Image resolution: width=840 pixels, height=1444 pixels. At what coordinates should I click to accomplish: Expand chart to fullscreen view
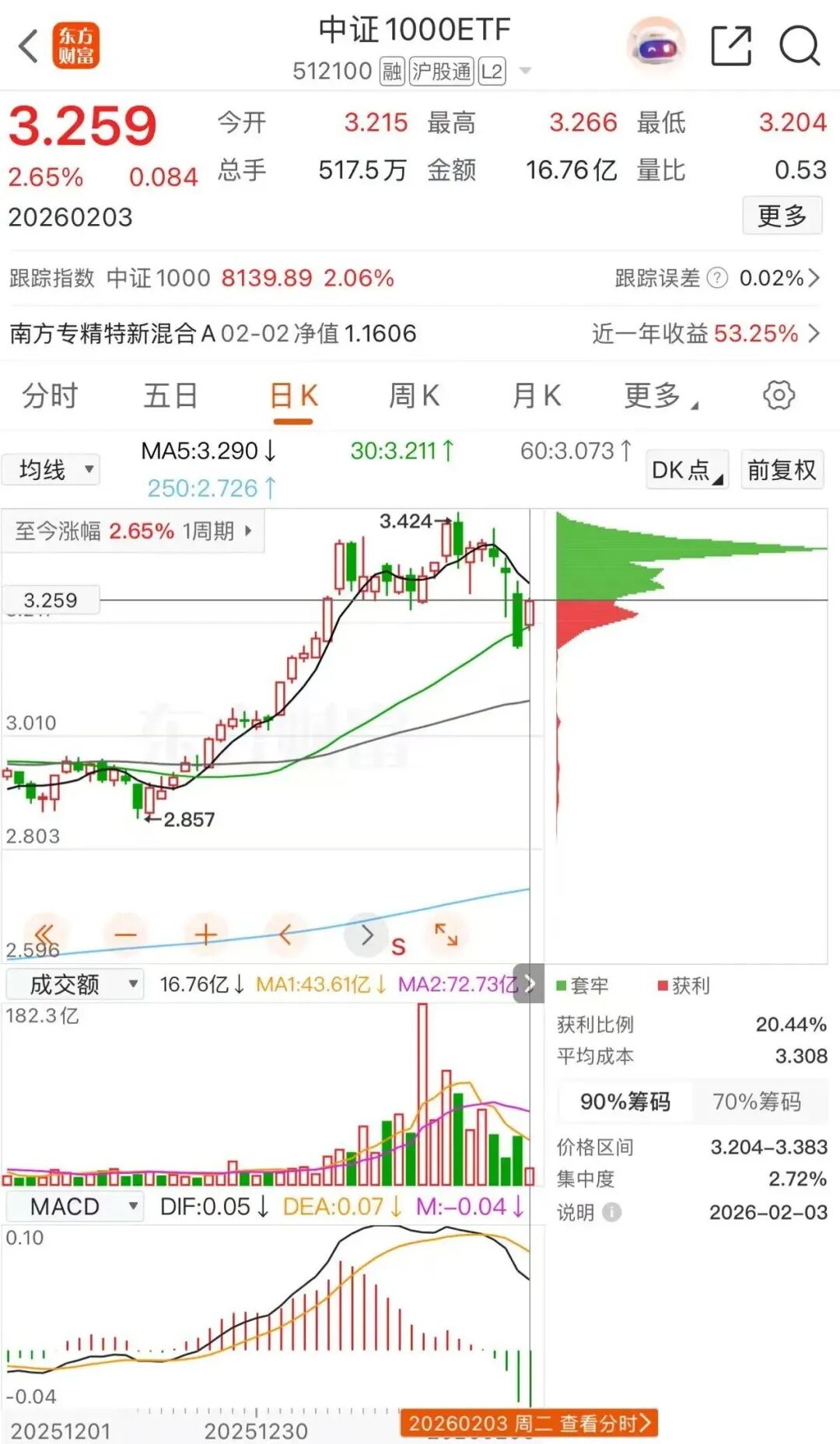445,935
